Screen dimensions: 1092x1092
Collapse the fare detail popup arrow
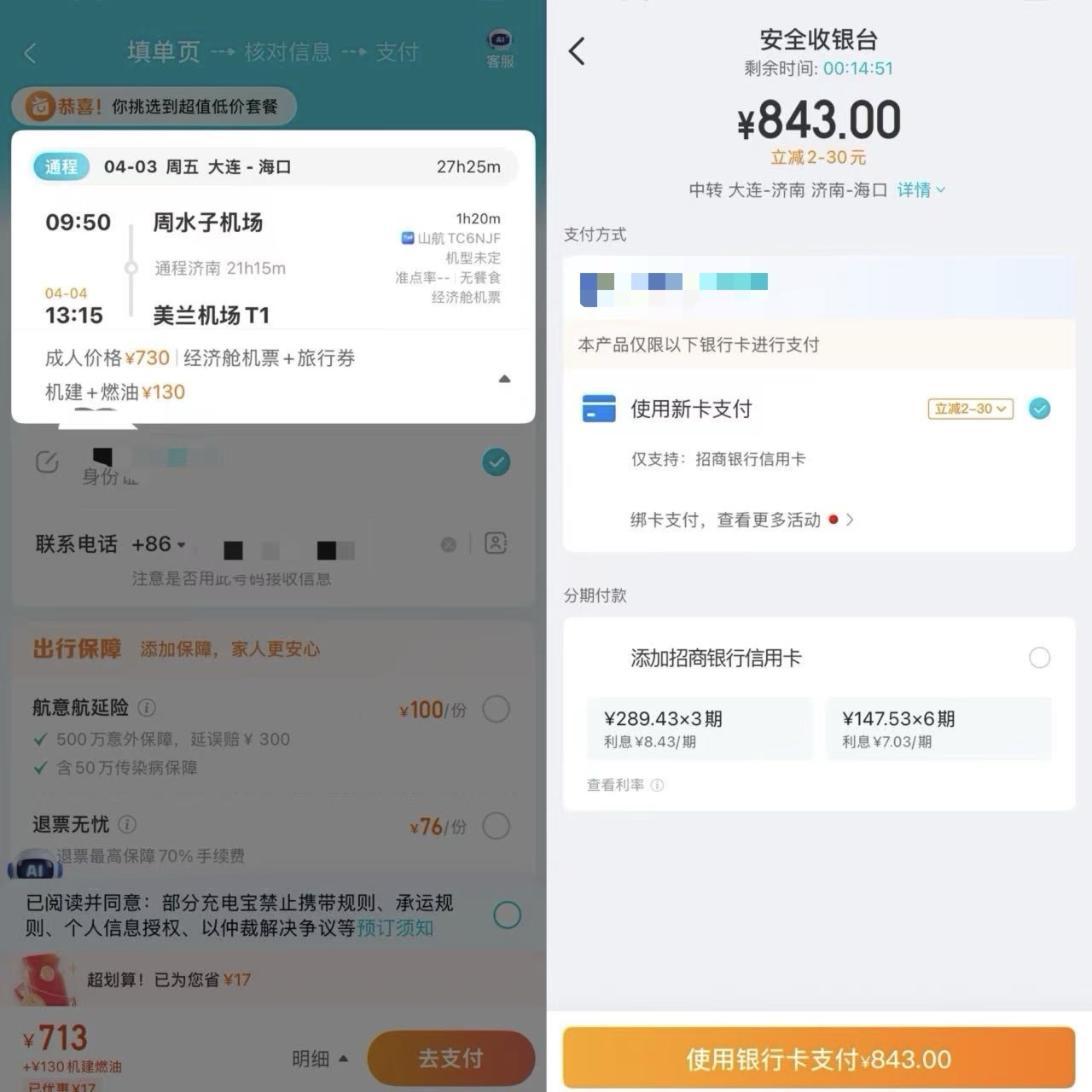[x=504, y=379]
